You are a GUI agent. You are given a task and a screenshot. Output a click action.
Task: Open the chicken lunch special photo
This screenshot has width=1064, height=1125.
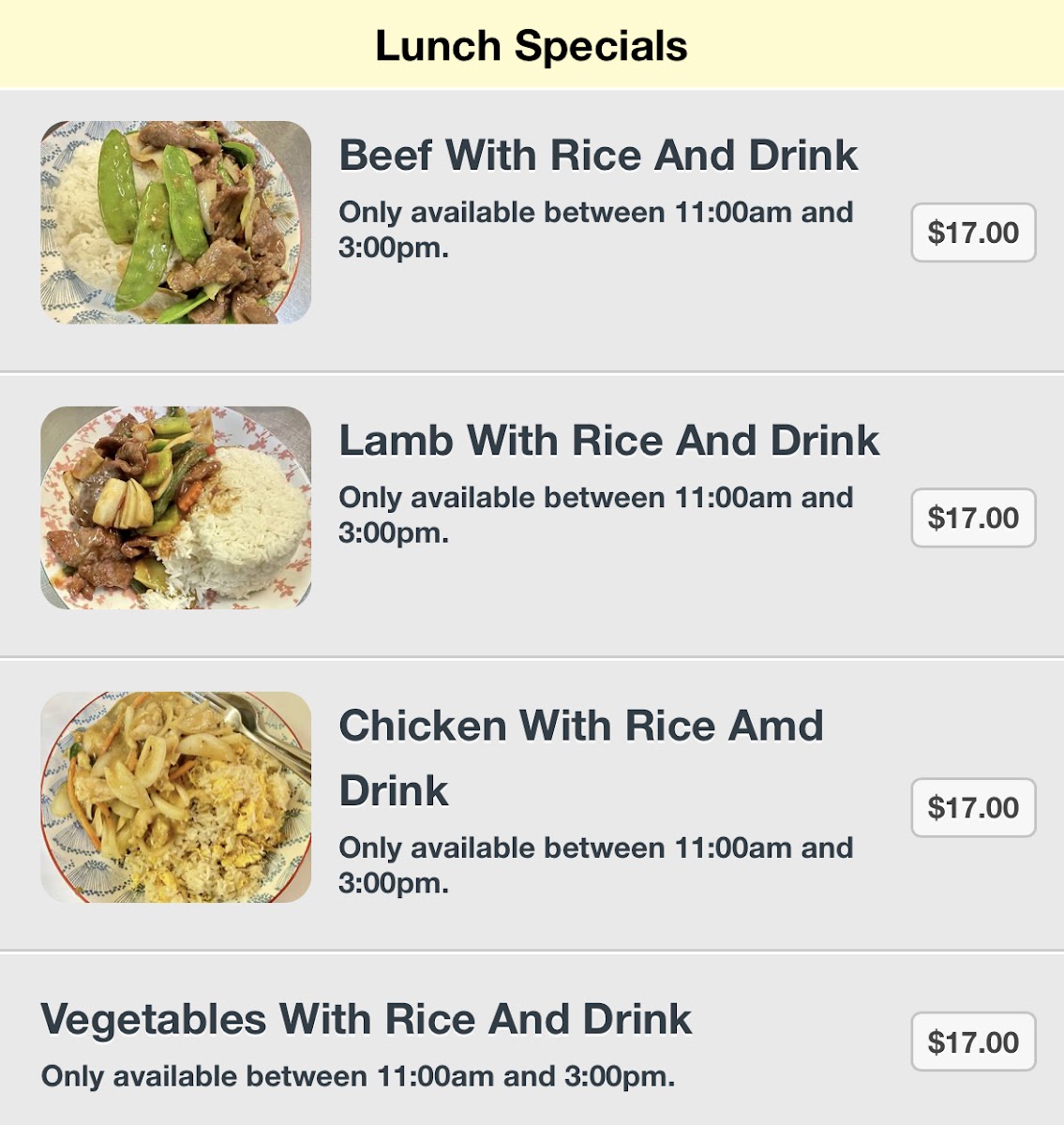pyautogui.click(x=176, y=797)
